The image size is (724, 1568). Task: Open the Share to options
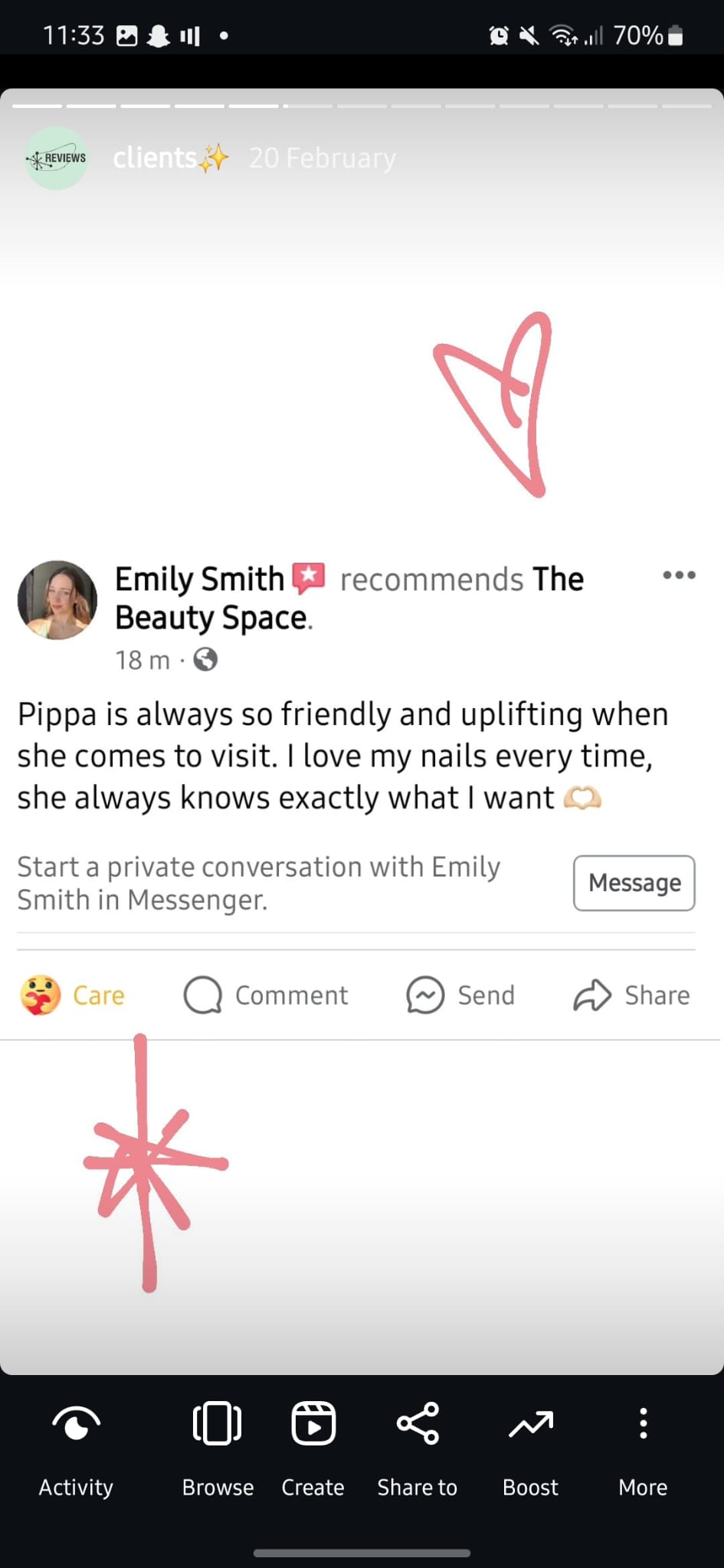[x=417, y=1447]
